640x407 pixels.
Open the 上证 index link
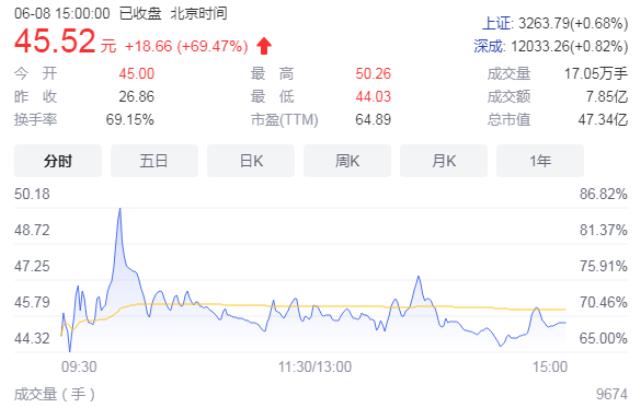[495, 20]
